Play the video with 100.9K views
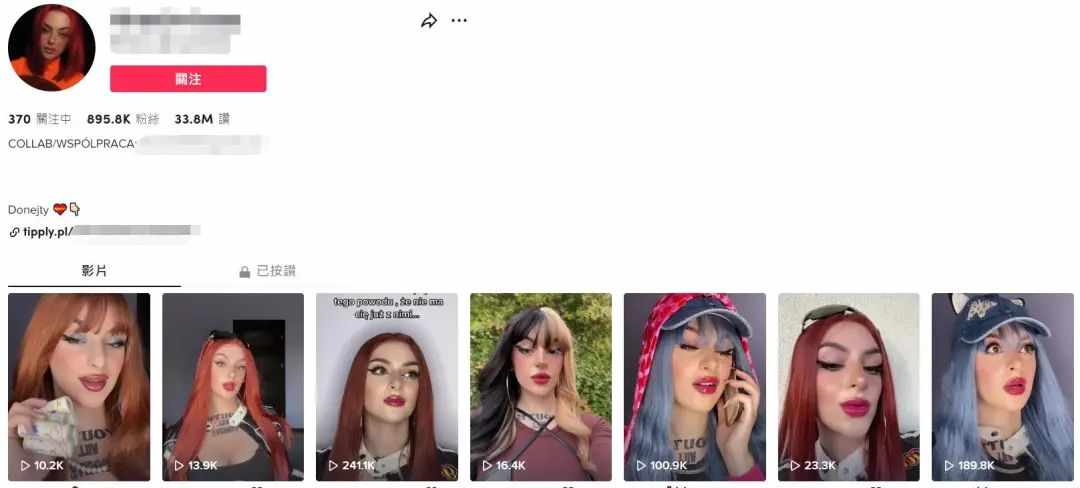The height and width of the screenshot is (488, 1080). [x=695, y=386]
